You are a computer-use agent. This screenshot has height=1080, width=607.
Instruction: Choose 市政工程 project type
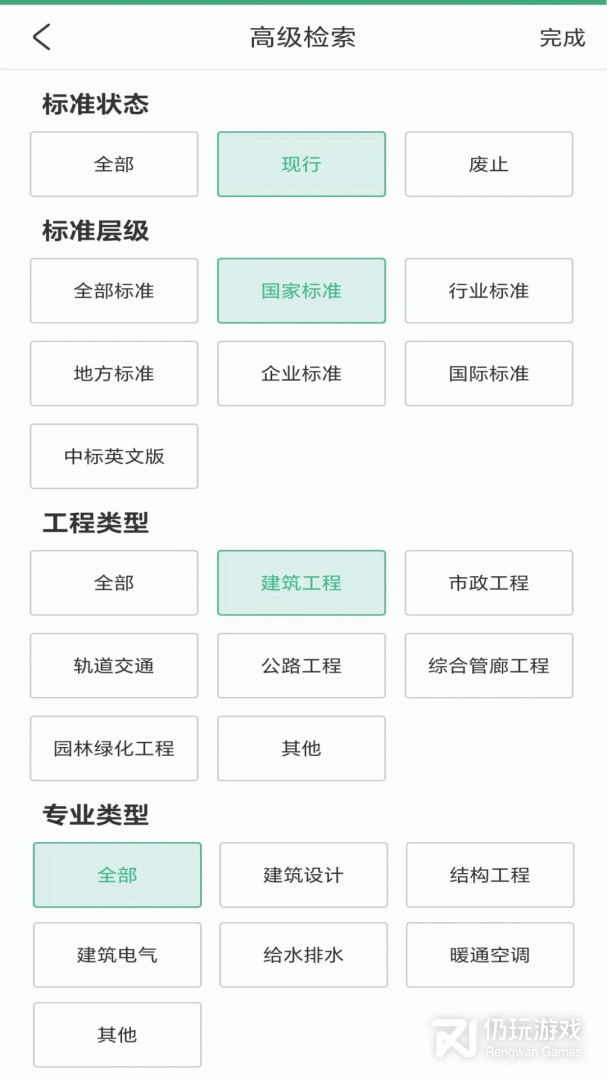489,583
